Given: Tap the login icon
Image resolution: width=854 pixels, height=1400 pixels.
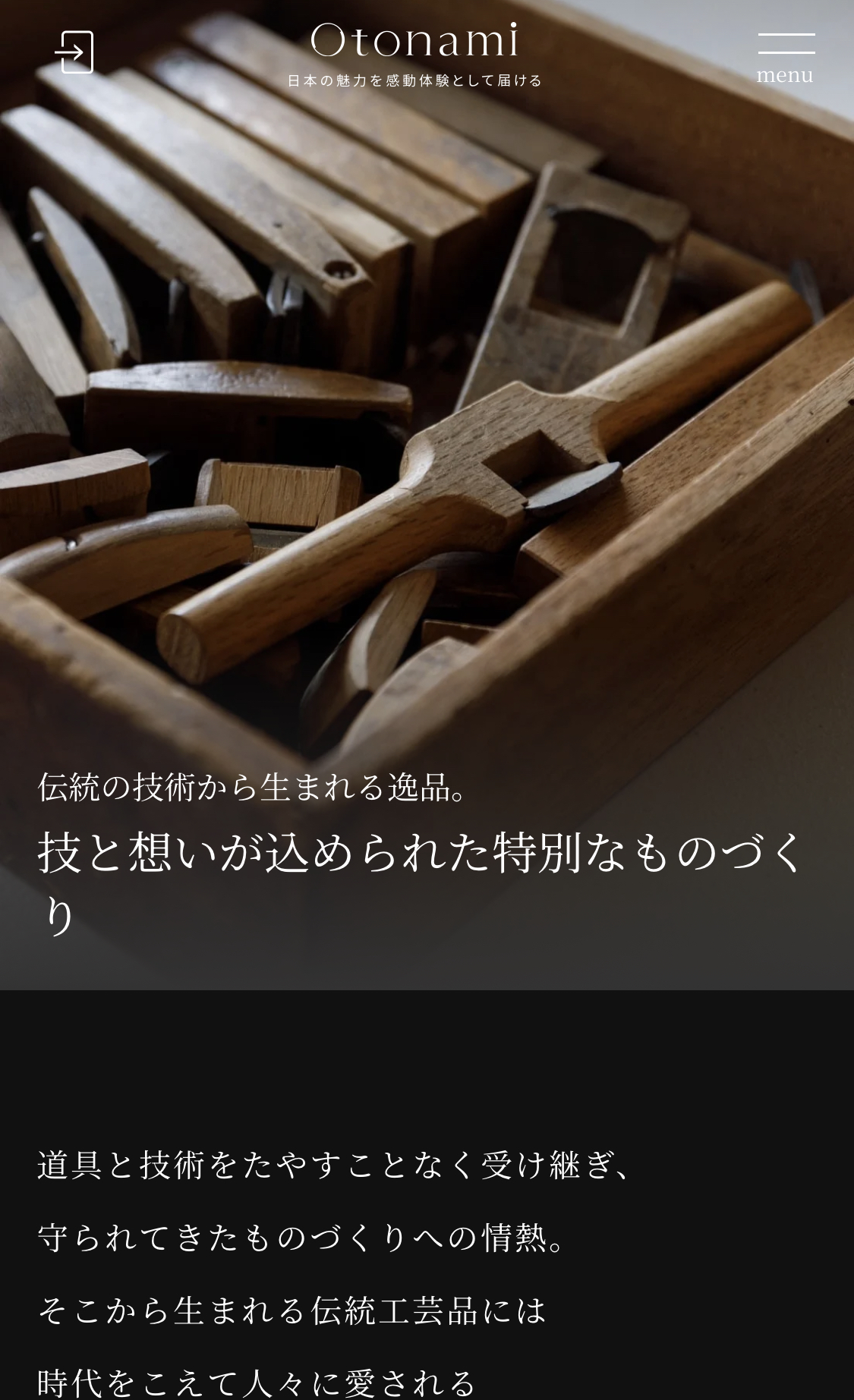Looking at the screenshot, I should [74, 52].
